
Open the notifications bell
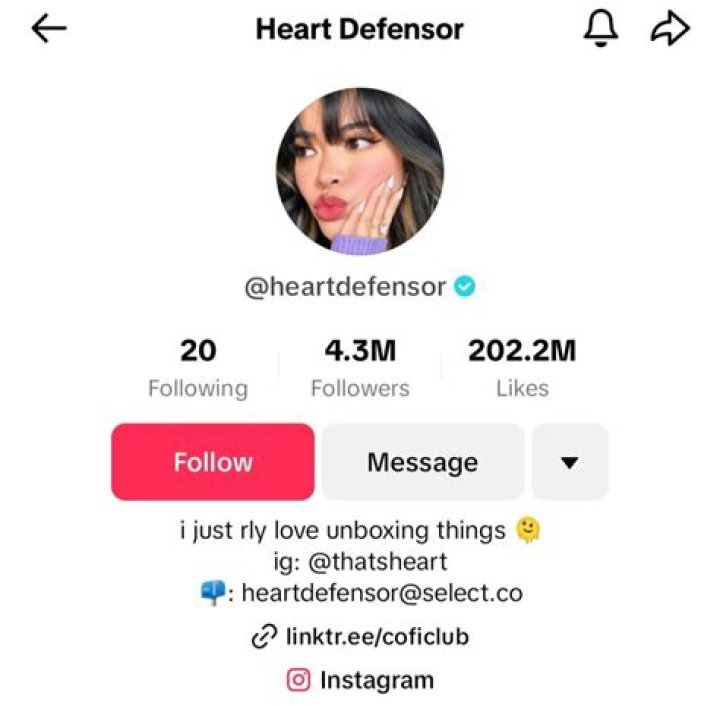coord(600,29)
